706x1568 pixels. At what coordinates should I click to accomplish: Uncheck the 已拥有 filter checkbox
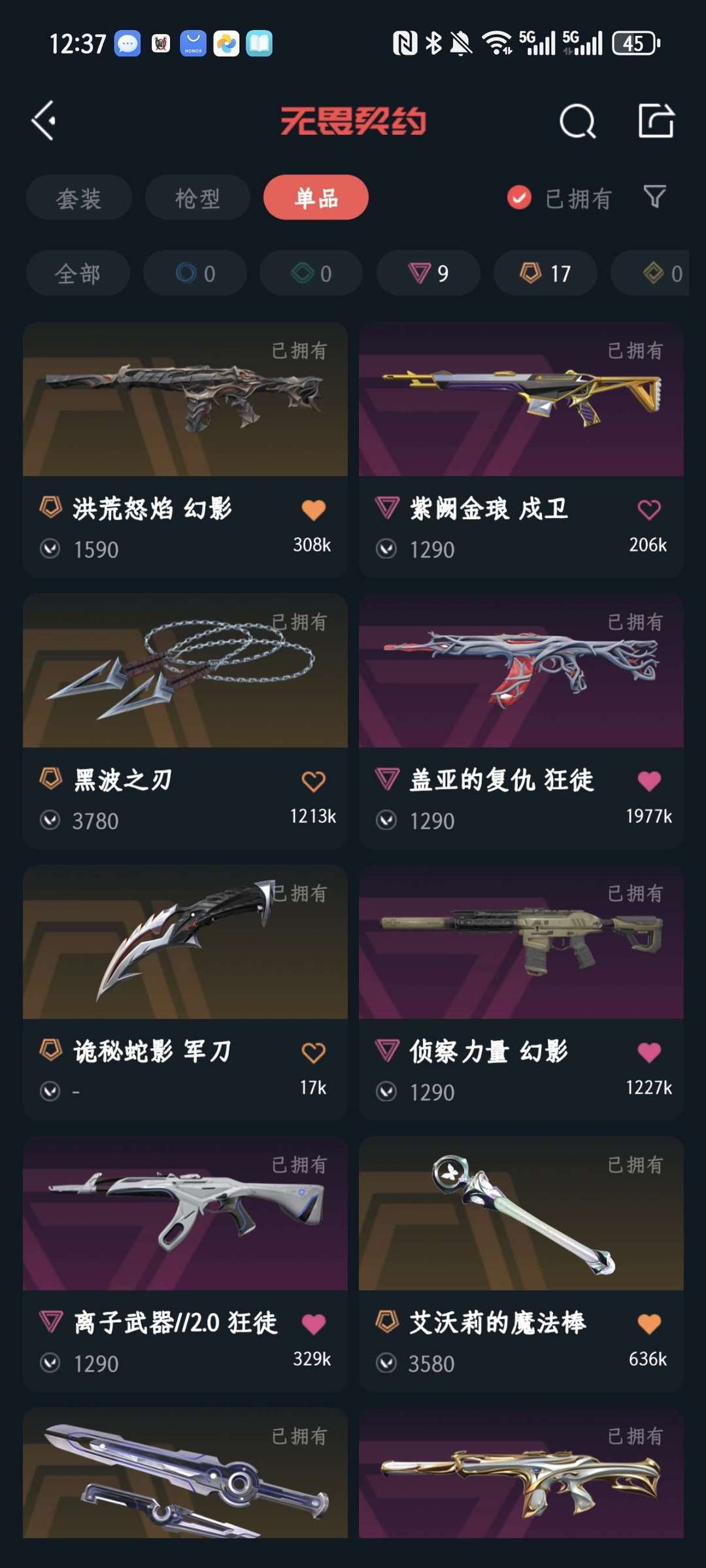point(520,197)
